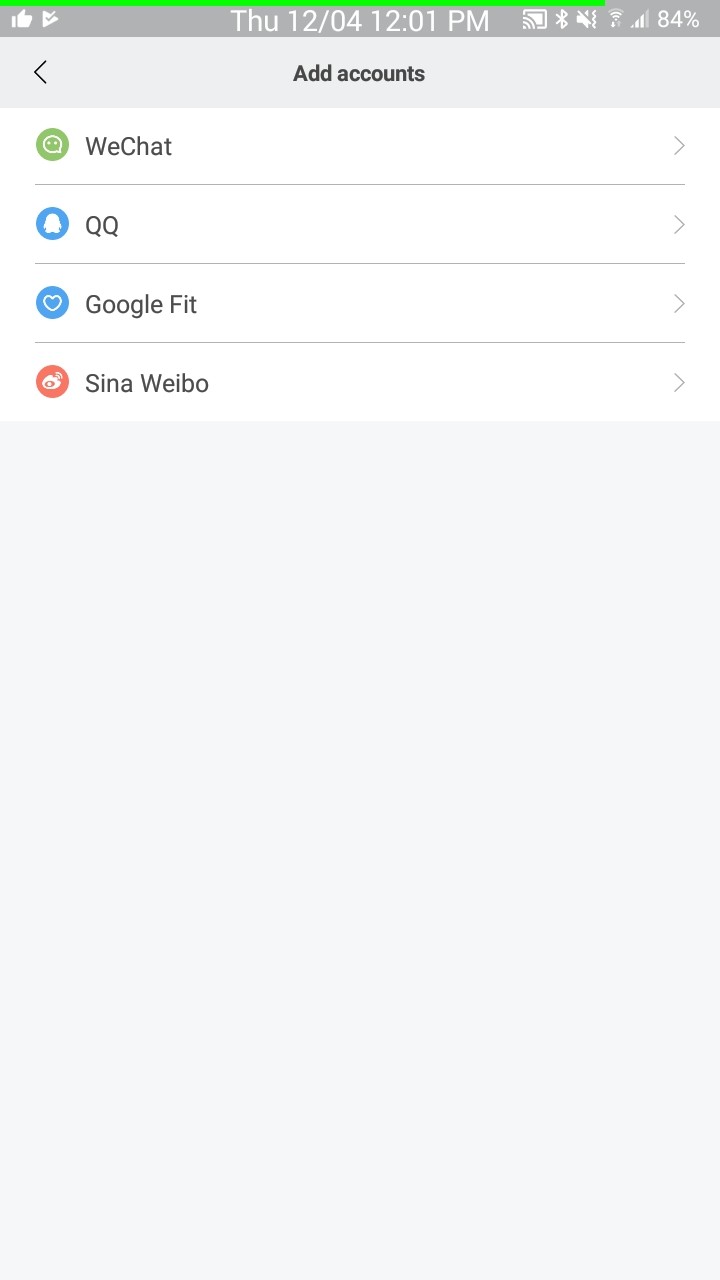
Task: Select QQ to add account
Action: [360, 225]
